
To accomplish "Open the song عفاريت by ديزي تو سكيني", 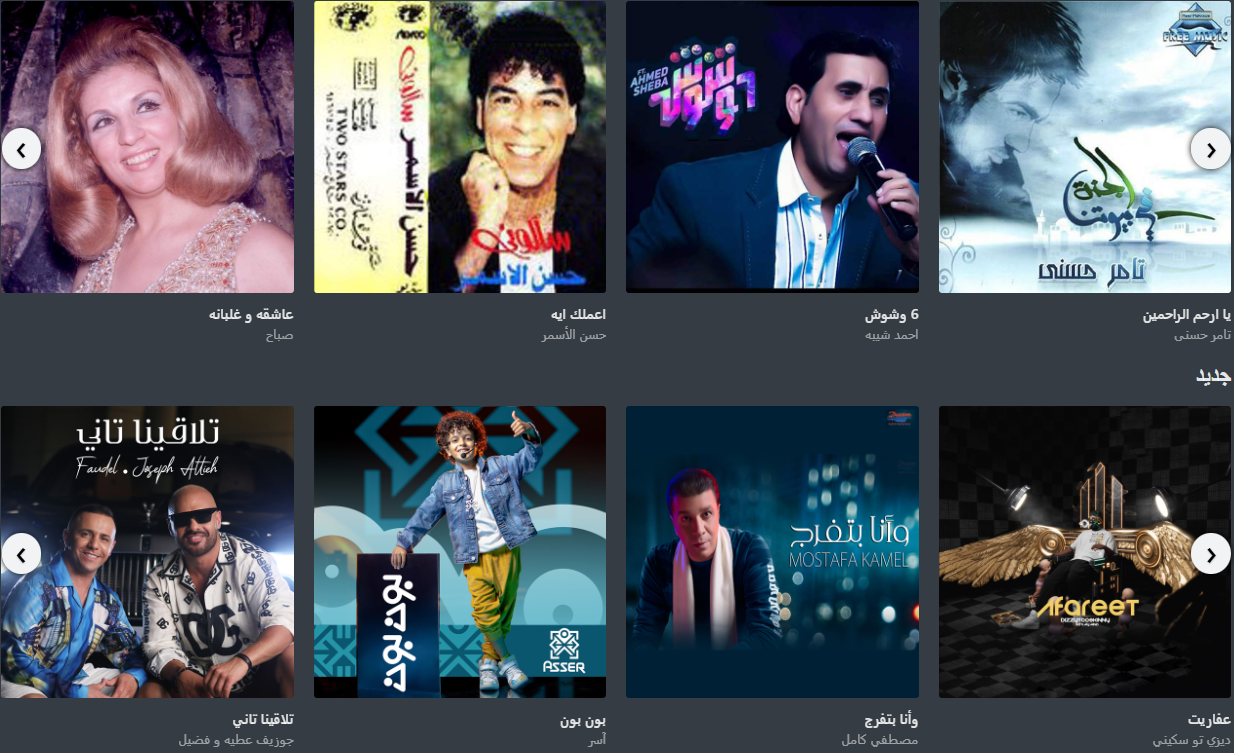I will click(1085, 552).
